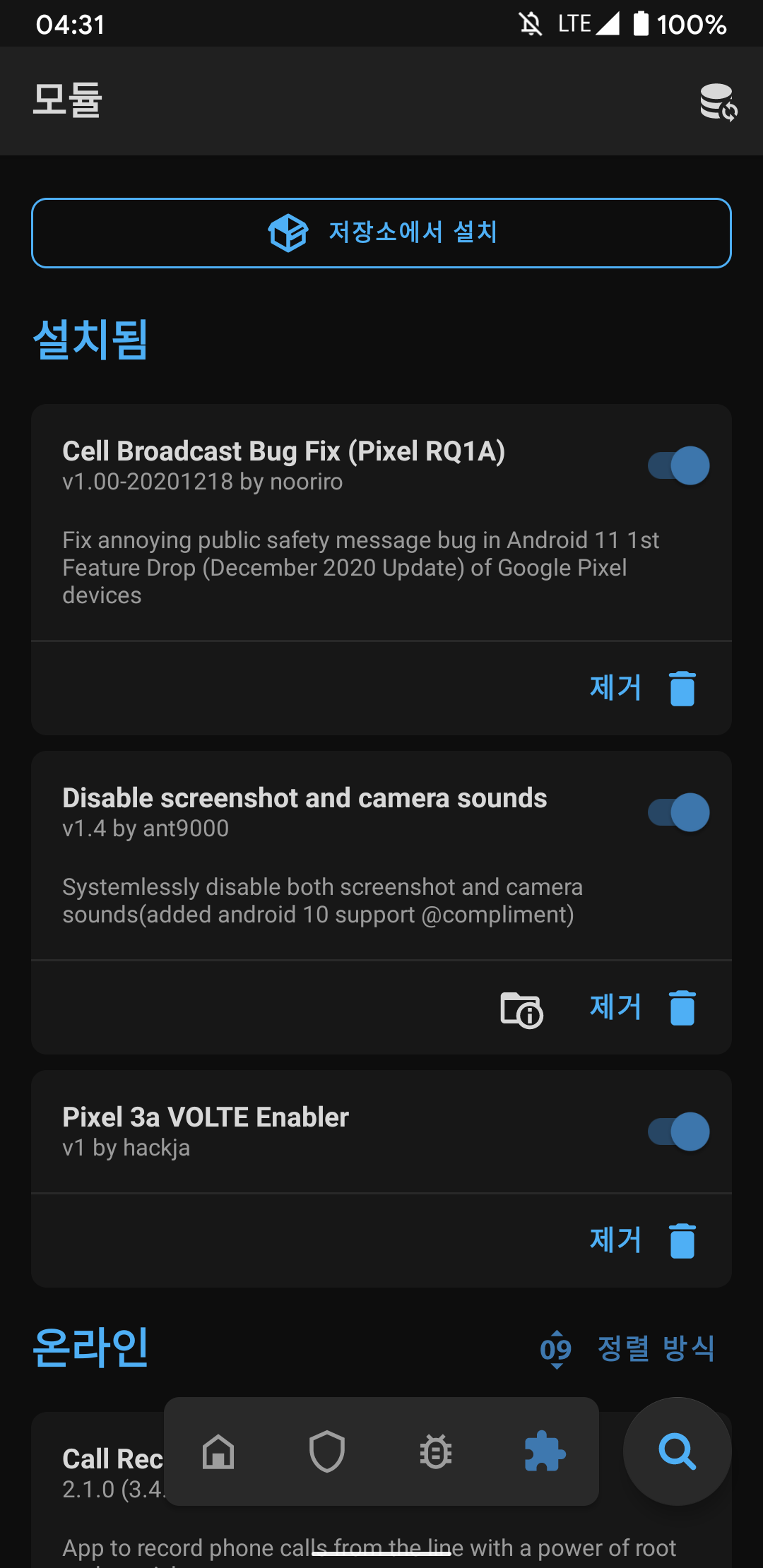Toggle off Cell Broadcast Bug Fix module
This screenshot has width=763, height=1568.
679,465
